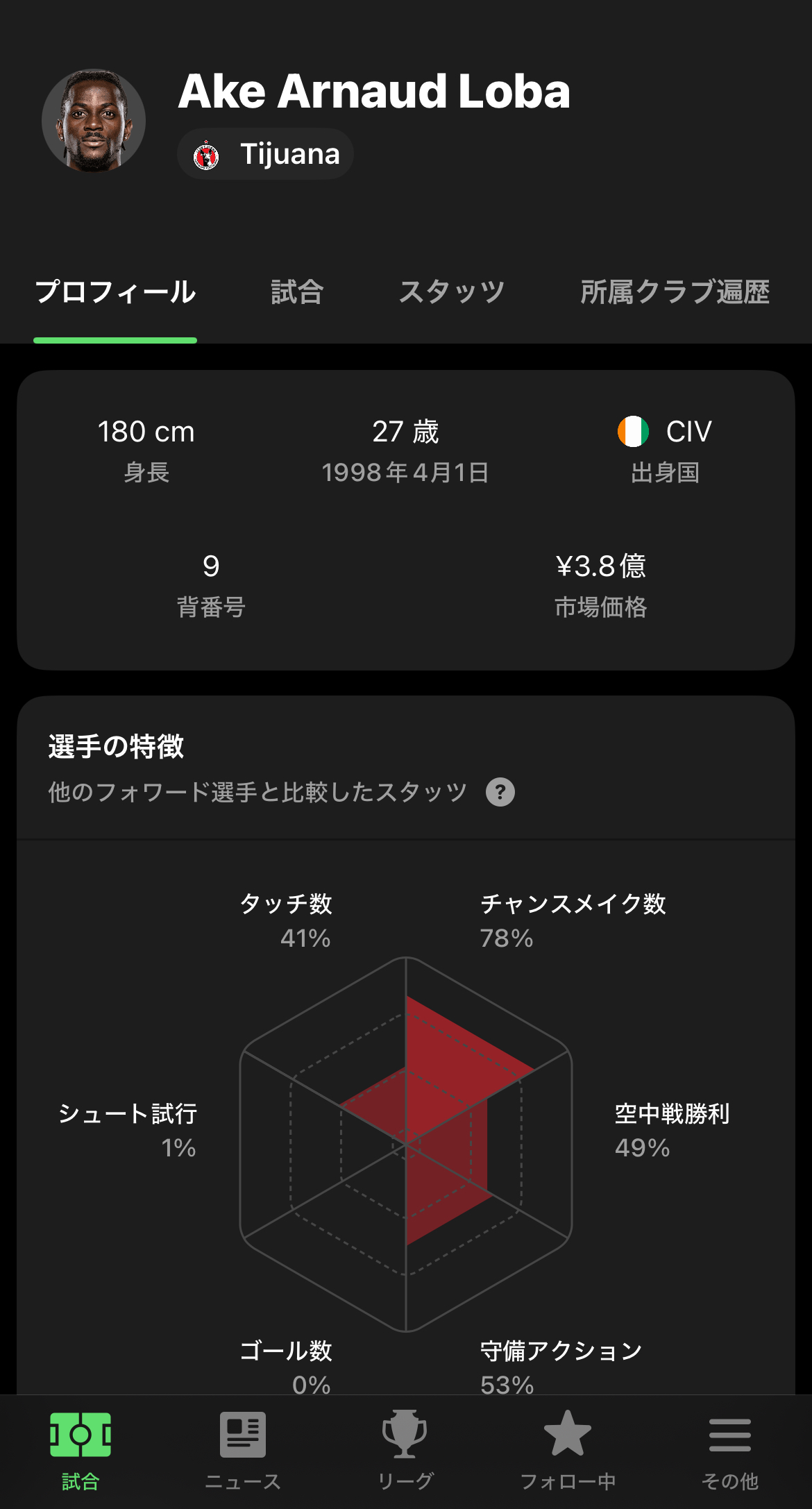The image size is (812, 1509).
Task: Open the Tijuana club chip
Action: 266,154
